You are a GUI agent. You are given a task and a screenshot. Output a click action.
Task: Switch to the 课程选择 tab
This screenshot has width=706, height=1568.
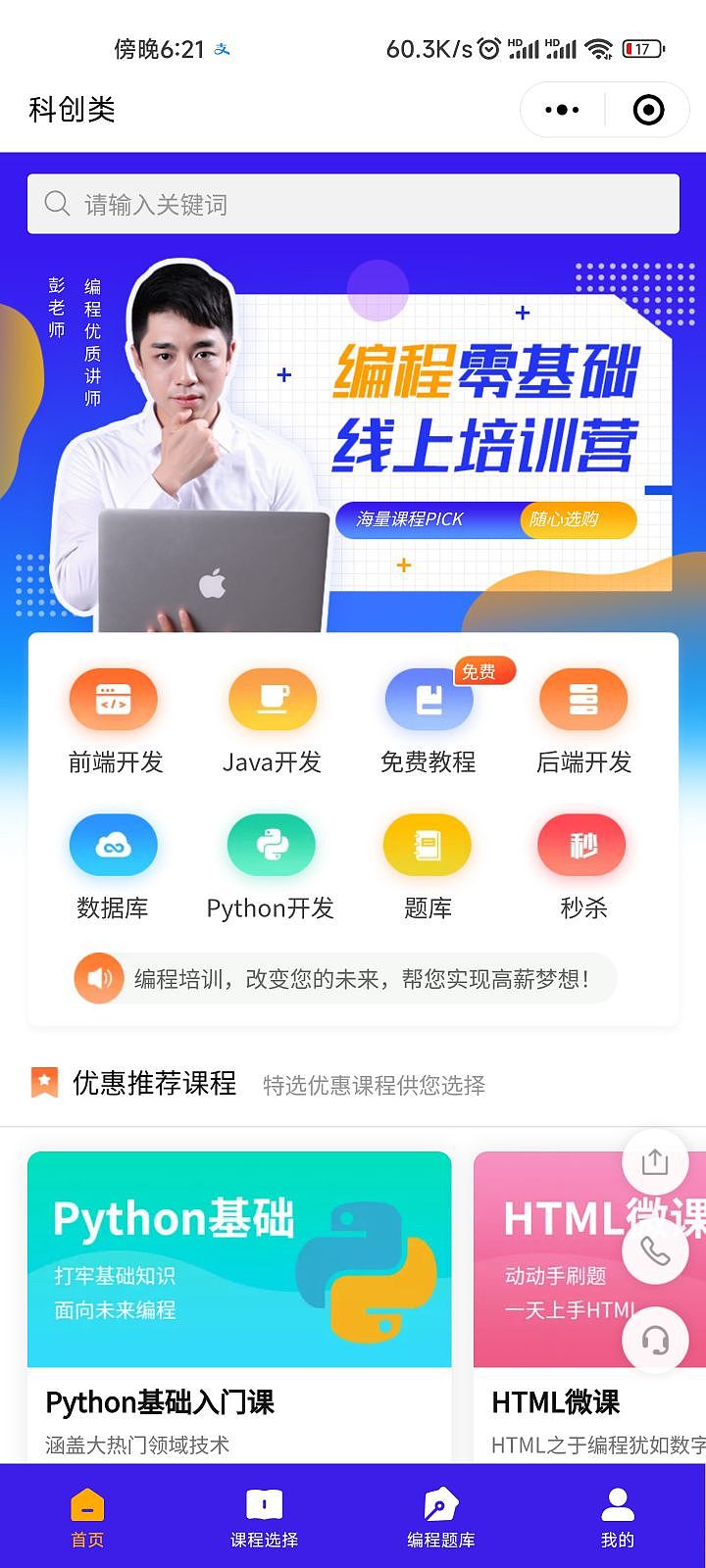pyautogui.click(x=264, y=1517)
